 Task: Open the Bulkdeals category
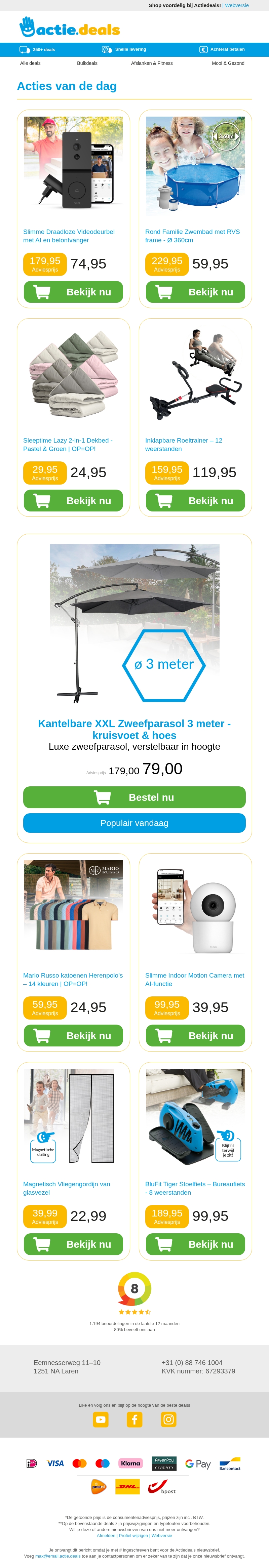coord(87,63)
